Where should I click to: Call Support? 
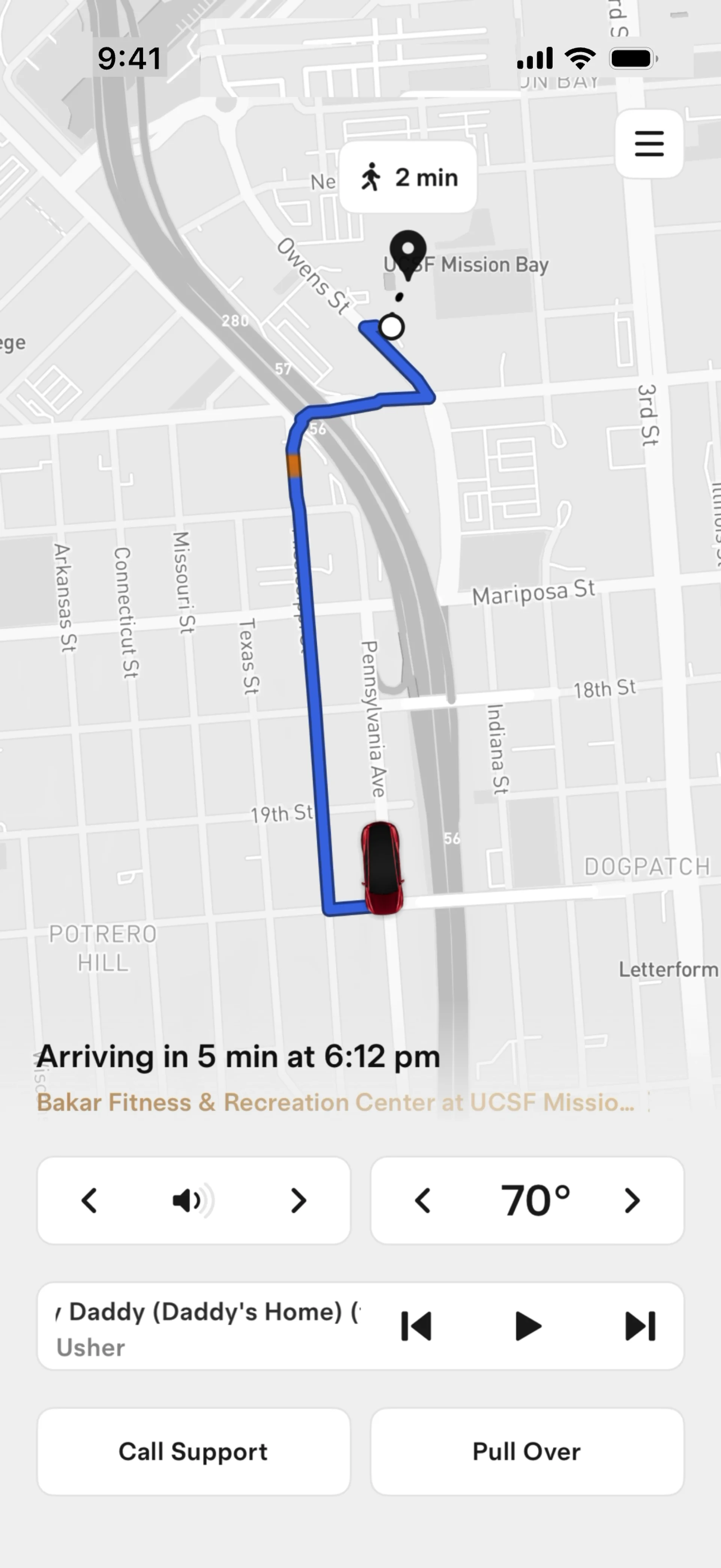tap(193, 1451)
